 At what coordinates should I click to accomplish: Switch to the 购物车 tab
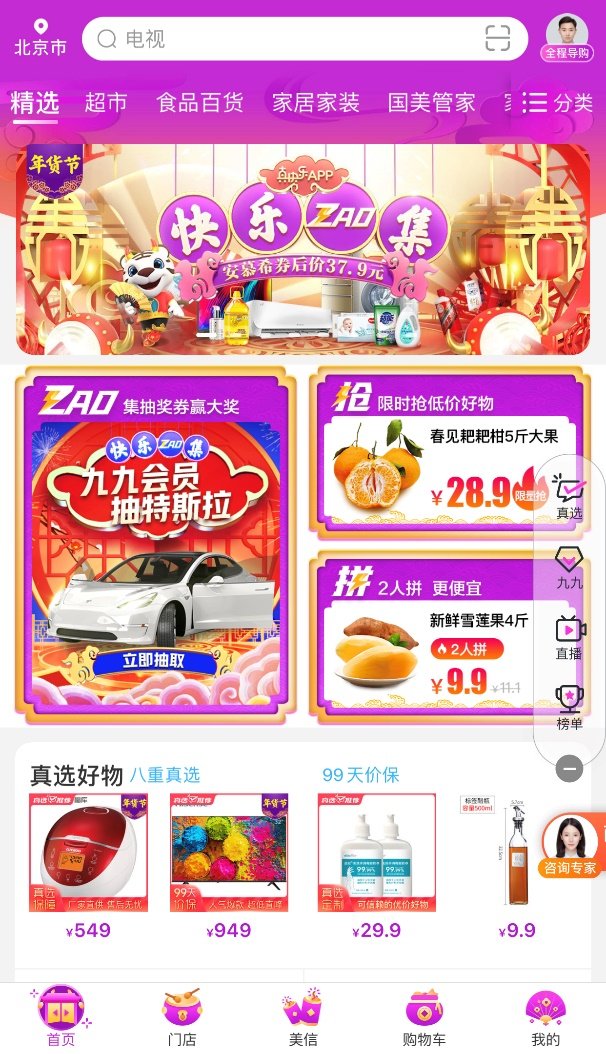pyautogui.click(x=424, y=1018)
